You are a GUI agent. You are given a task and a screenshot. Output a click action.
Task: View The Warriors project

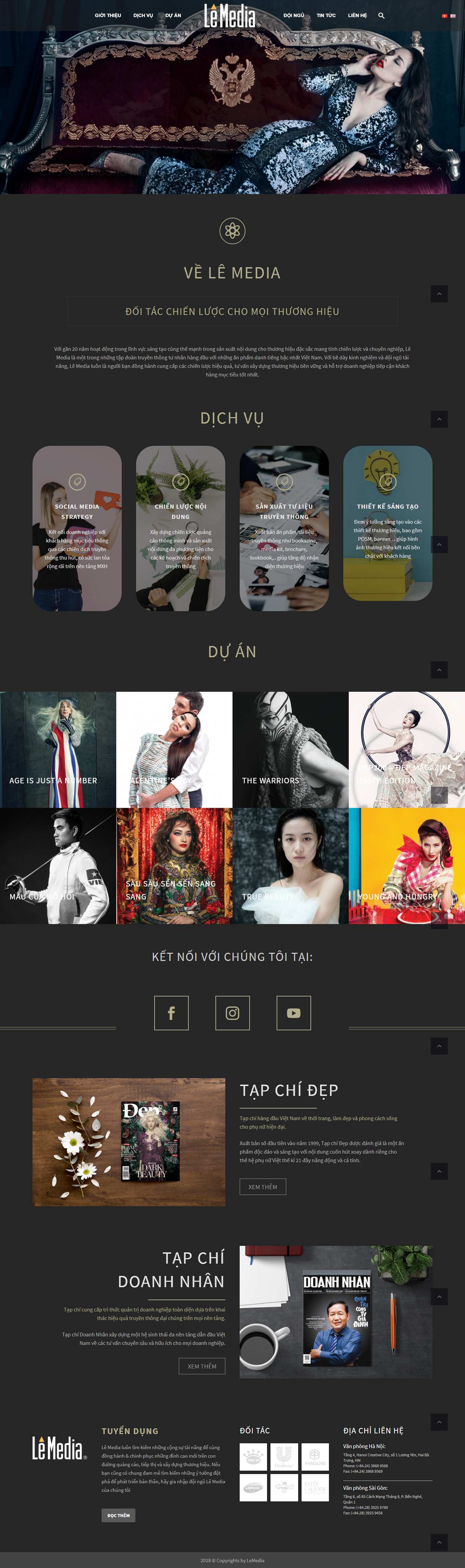[x=290, y=749]
